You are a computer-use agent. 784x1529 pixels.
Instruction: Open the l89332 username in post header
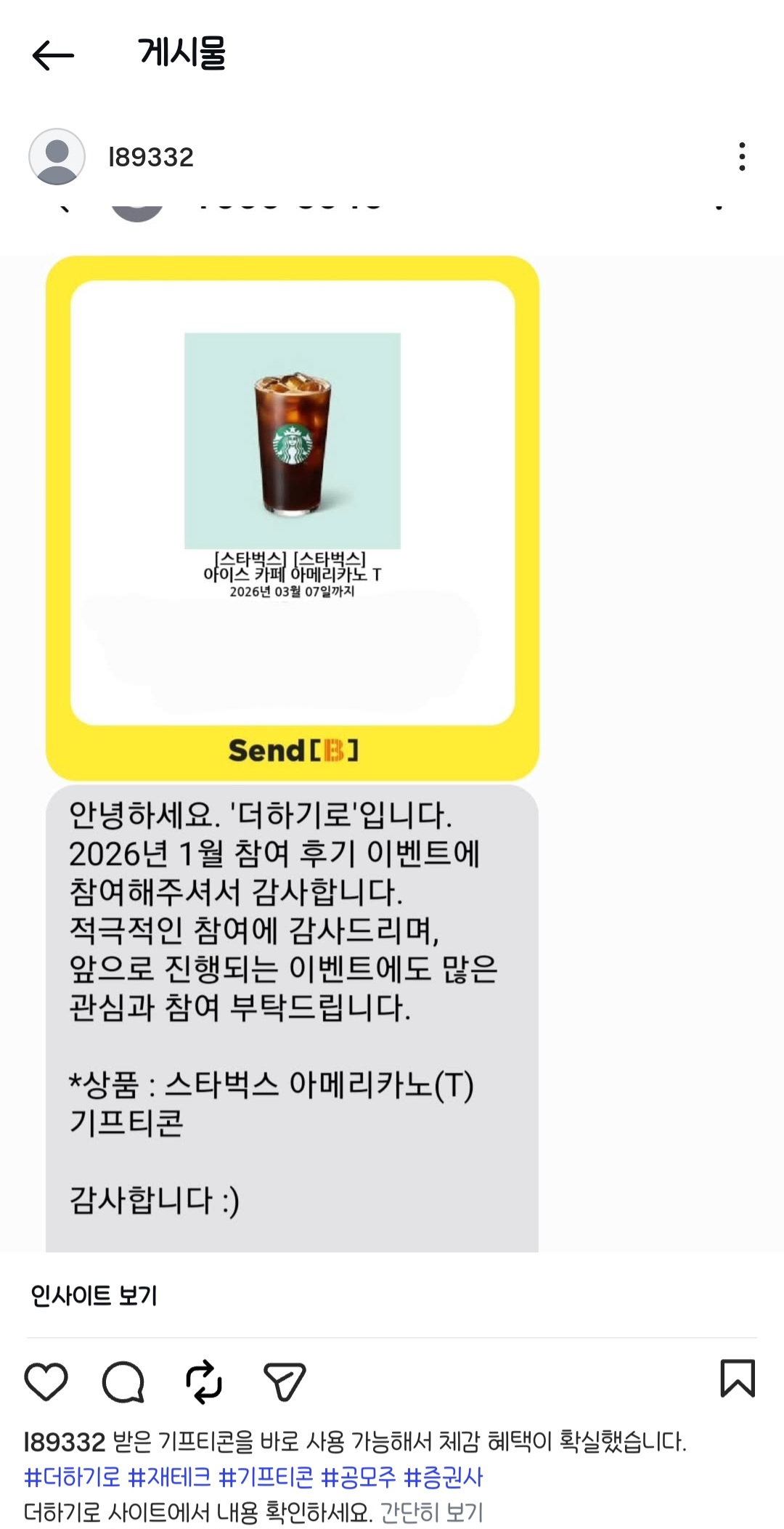(x=151, y=157)
